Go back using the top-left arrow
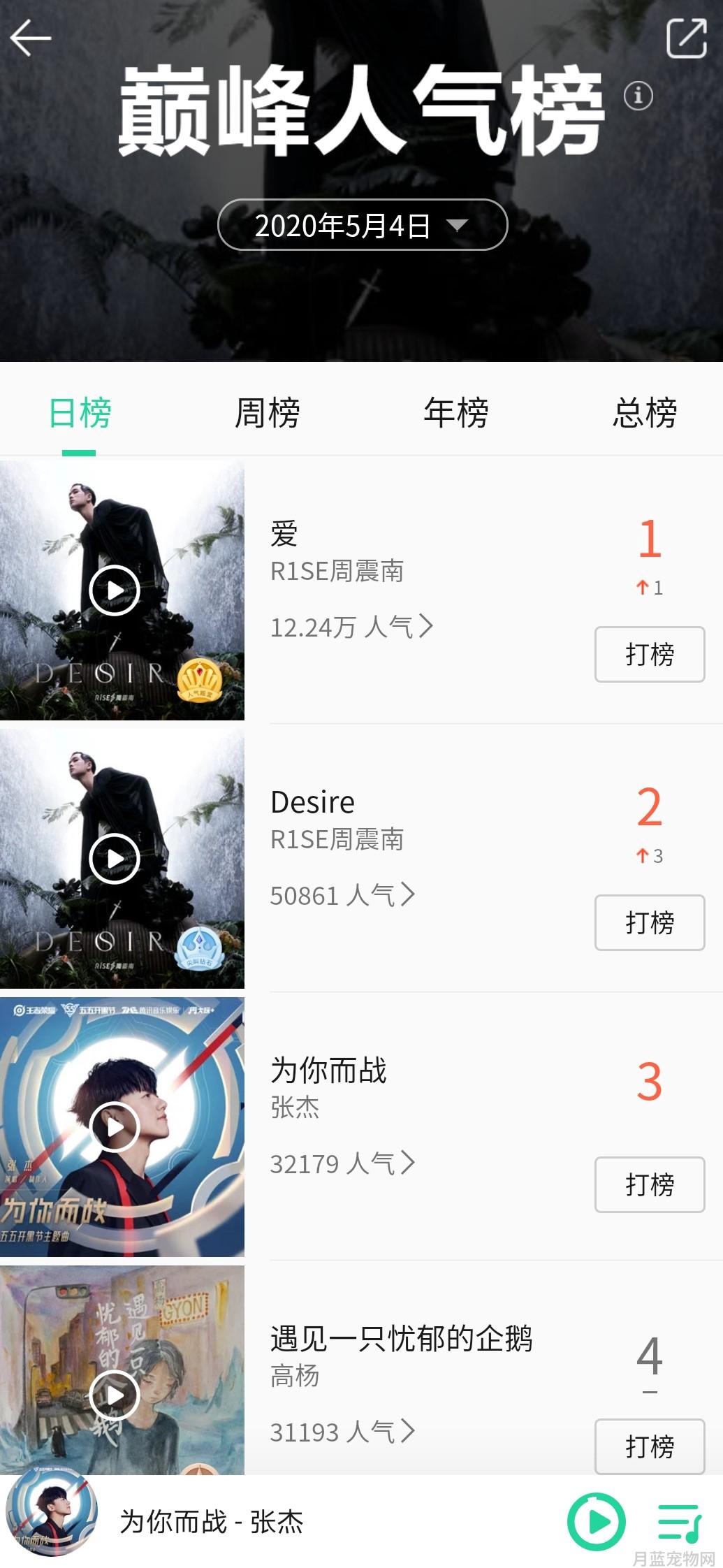The width and height of the screenshot is (723, 1568). tap(31, 37)
